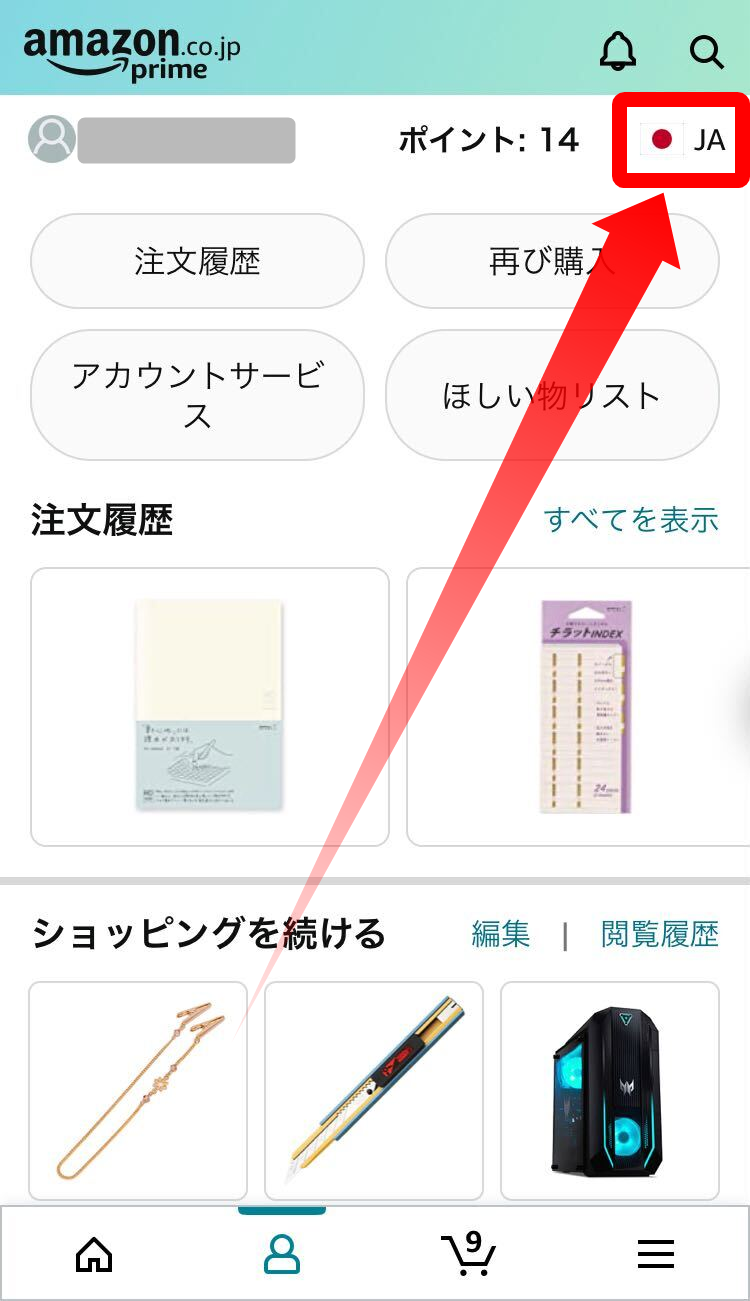View the gaming PC tower product

coord(609,1090)
